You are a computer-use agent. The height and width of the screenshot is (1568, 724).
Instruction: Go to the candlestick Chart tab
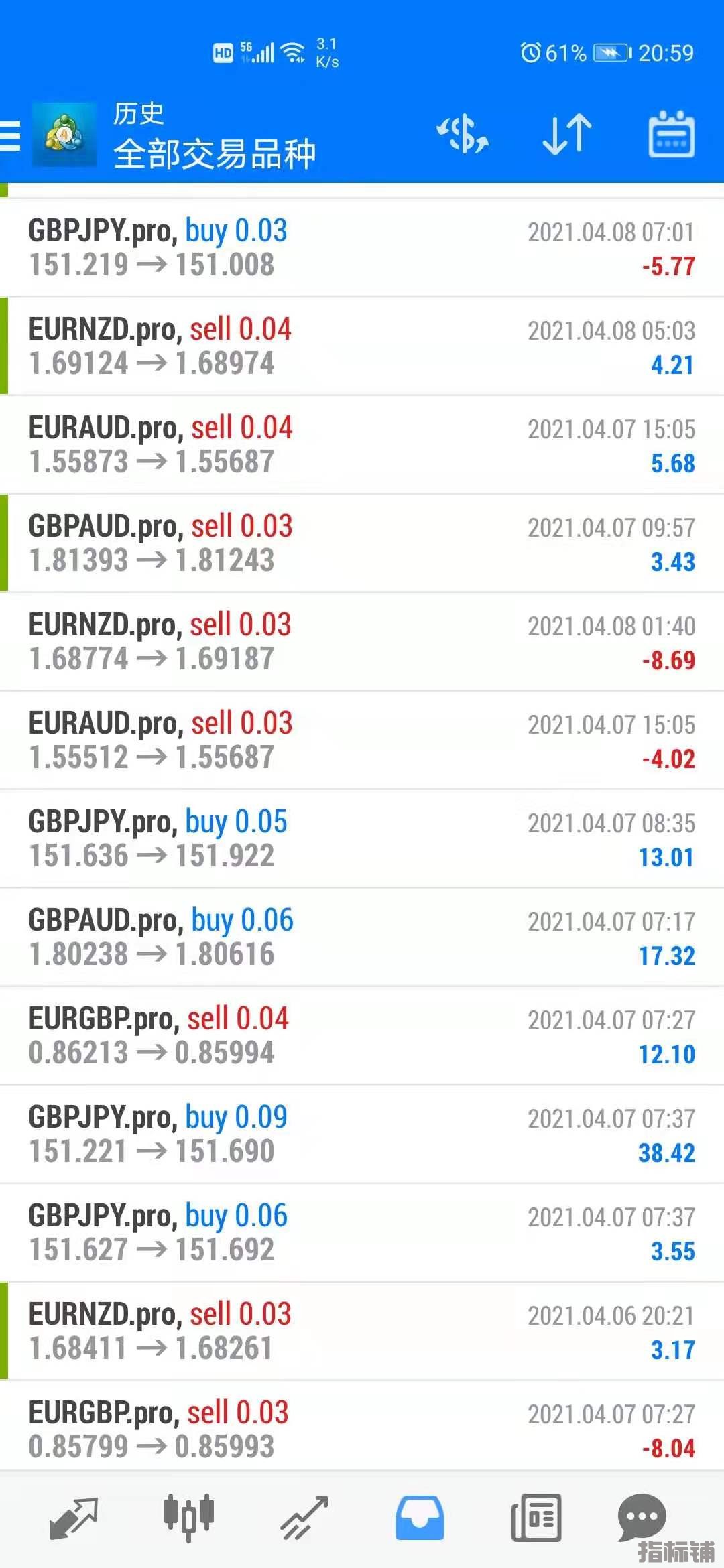[188, 1516]
